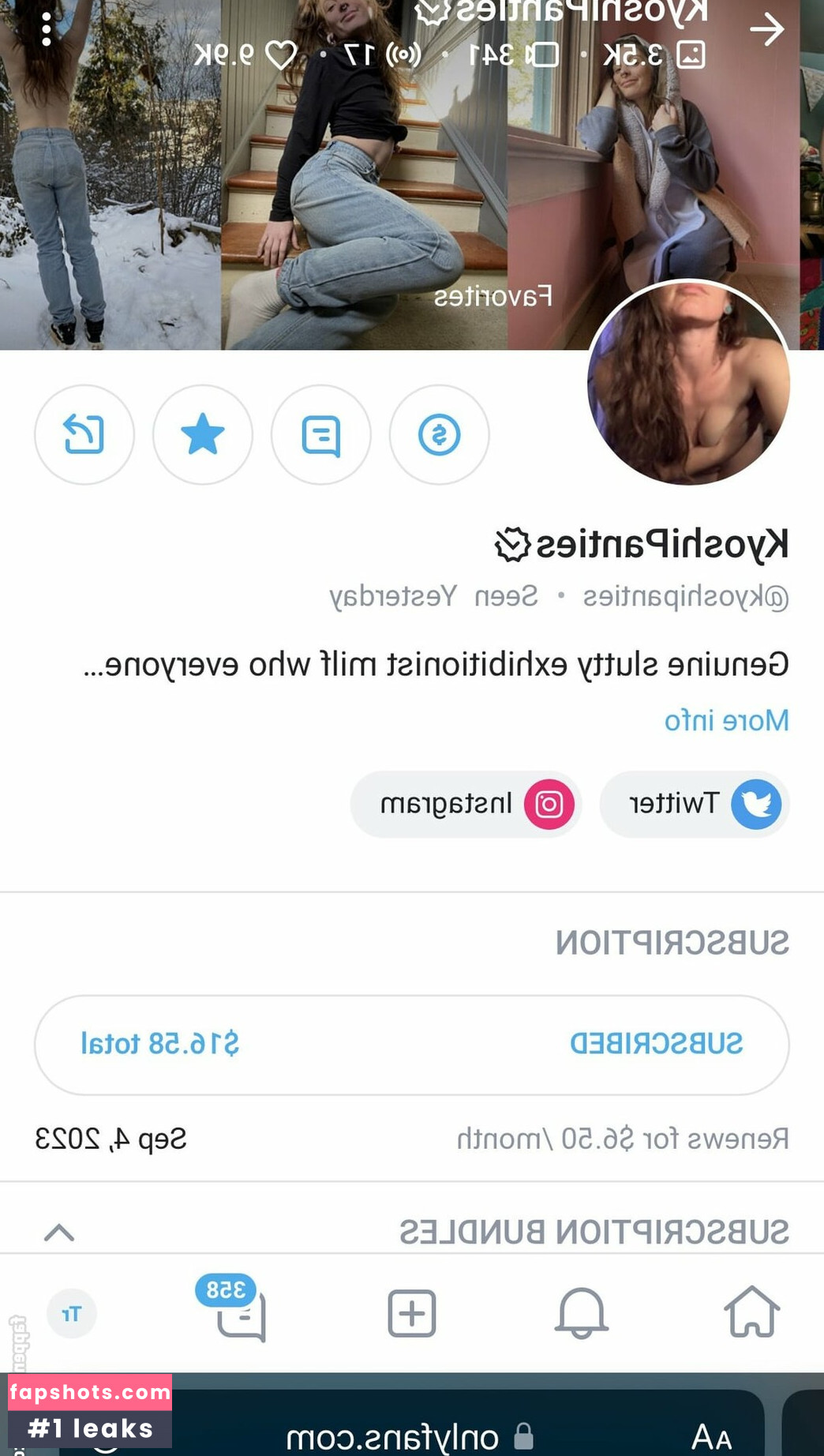The image size is (824, 1456).
Task: Message KyoshiPanties via the chat icon
Action: pos(321,434)
